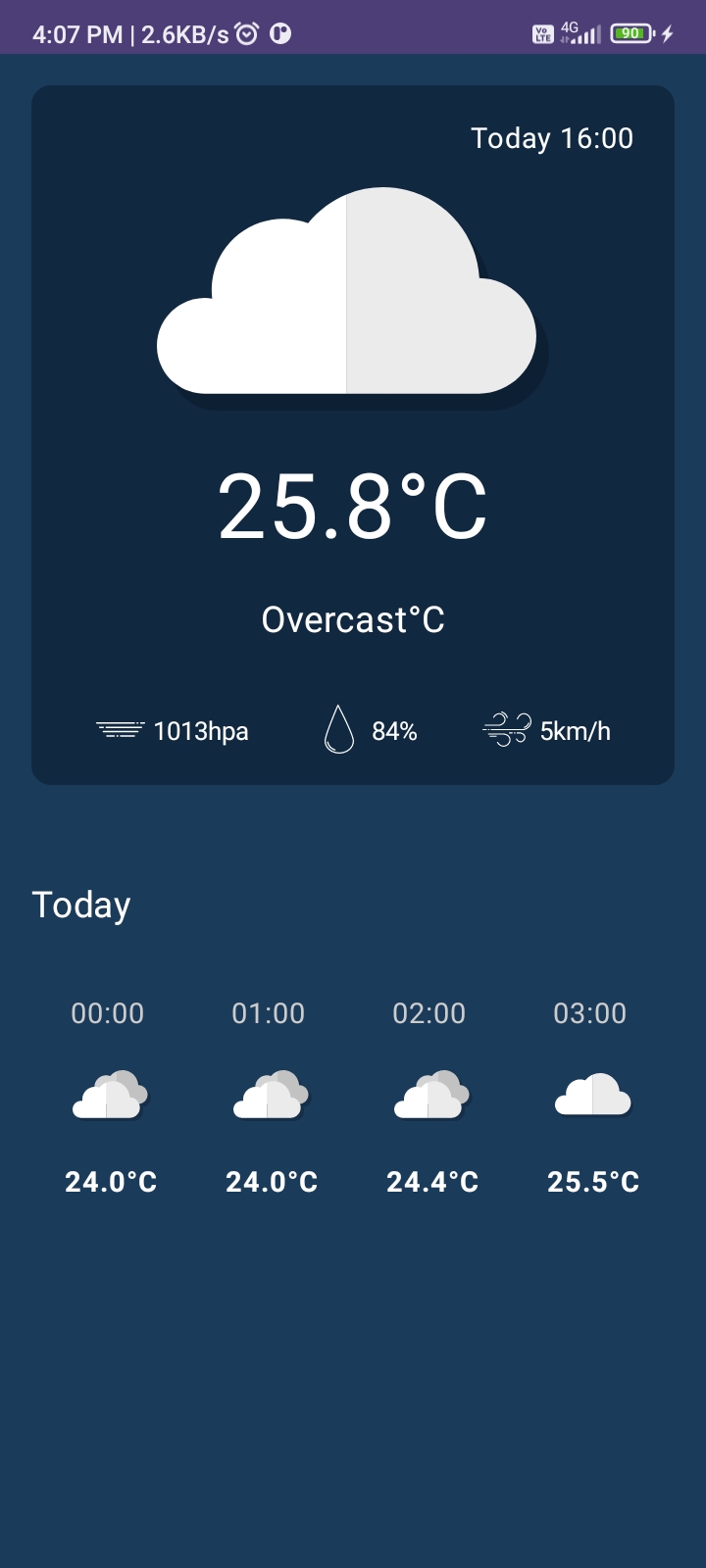
Task: Tap the large overcast cloud icon
Action: coord(348,294)
